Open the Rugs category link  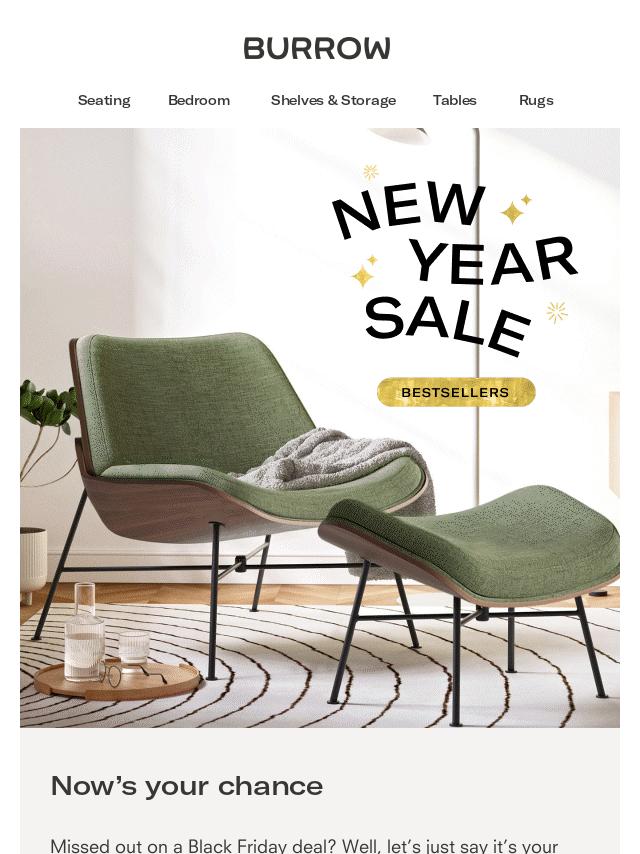[536, 100]
